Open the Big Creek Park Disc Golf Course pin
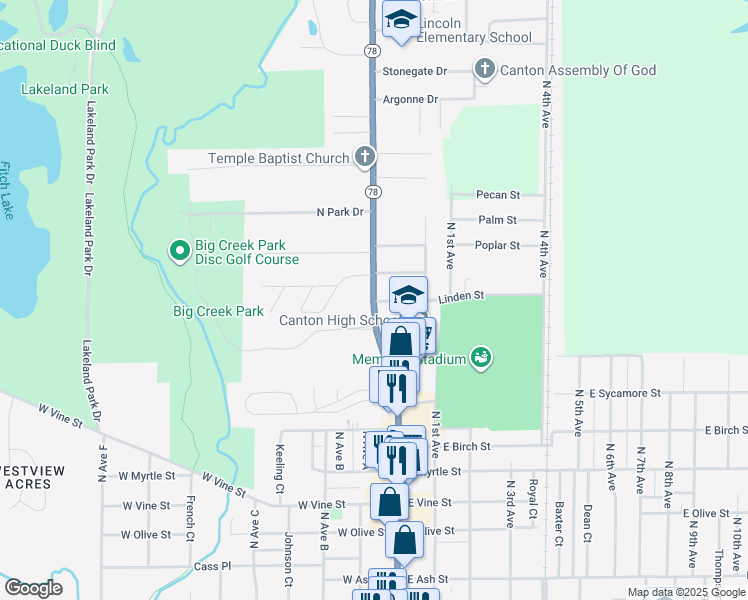This screenshot has width=748, height=600. (180, 250)
